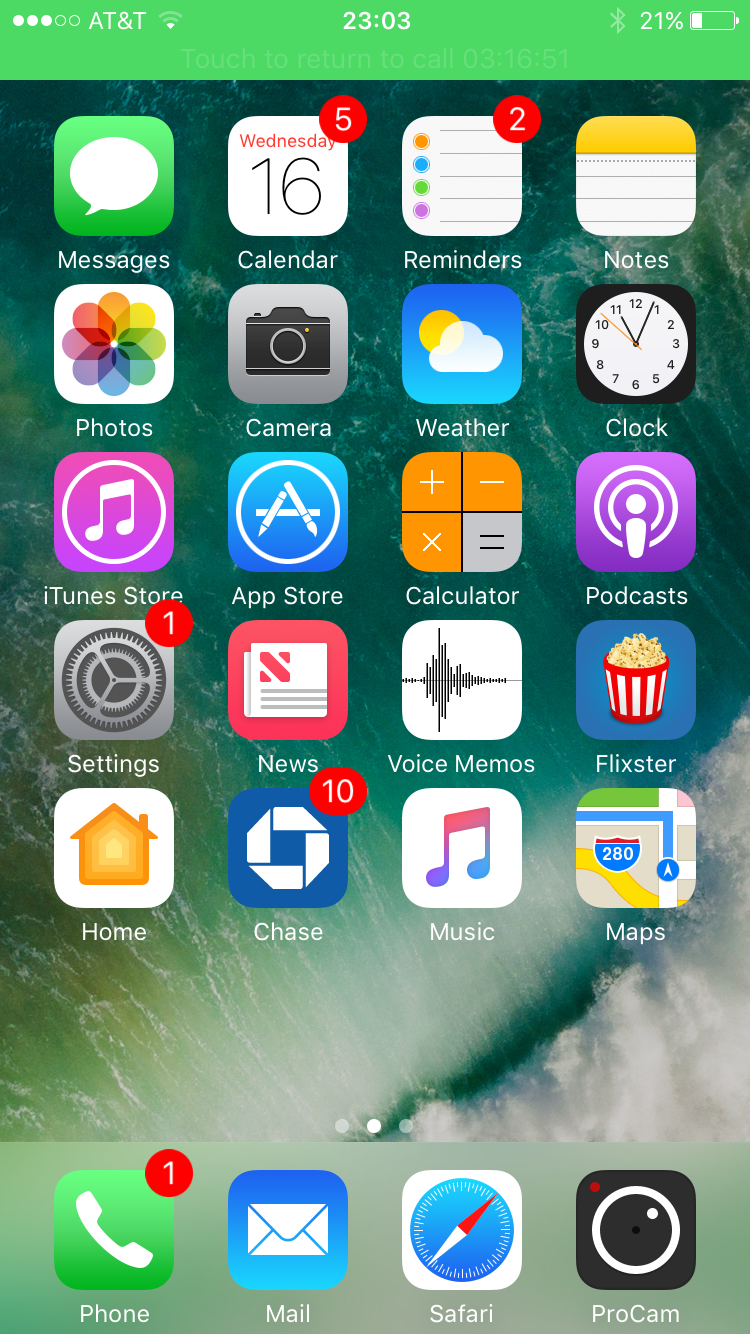750x1334 pixels.
Task: Open Maps for navigation
Action: coord(636,848)
